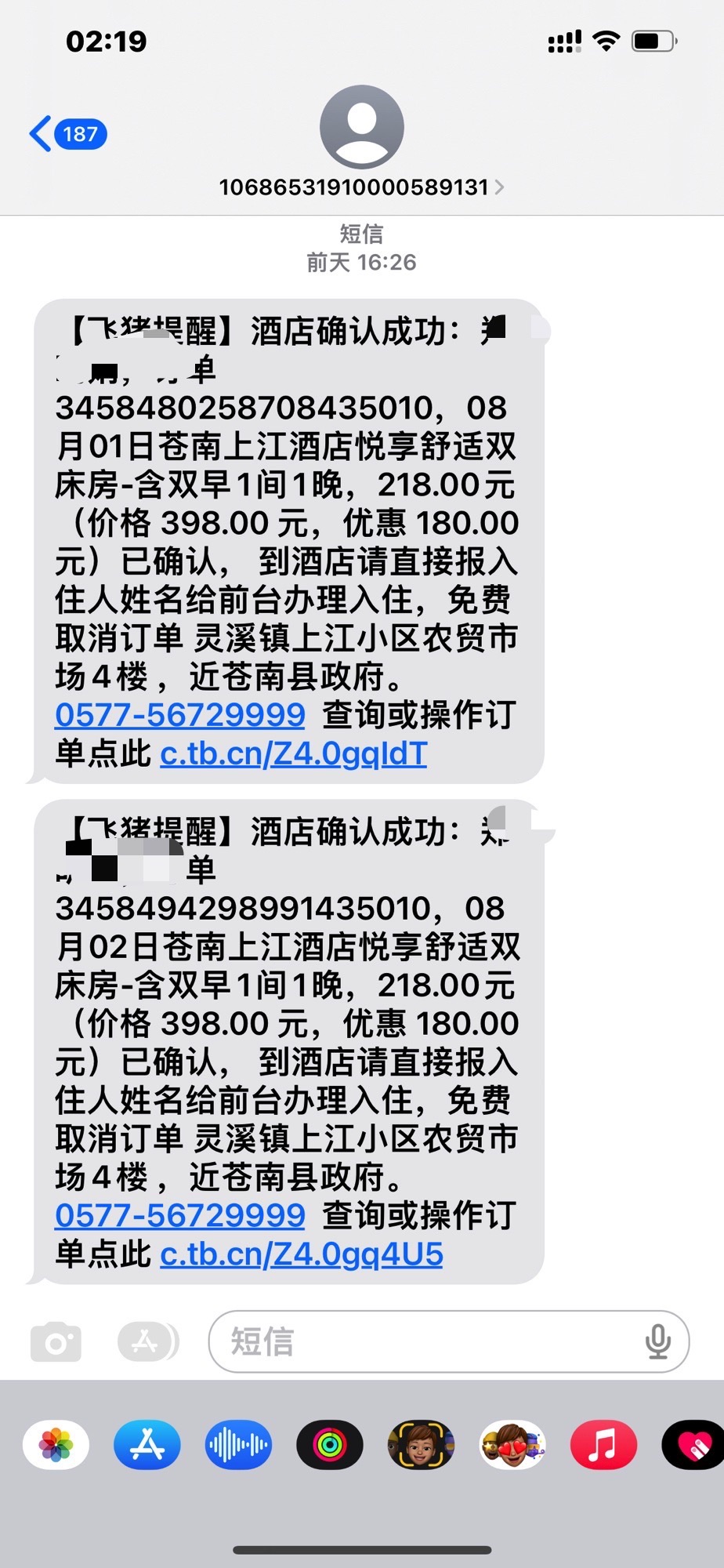Open contact details for 106865319100005891​31
Viewport: 724px width, 1568px height.
pyautogui.click(x=361, y=187)
